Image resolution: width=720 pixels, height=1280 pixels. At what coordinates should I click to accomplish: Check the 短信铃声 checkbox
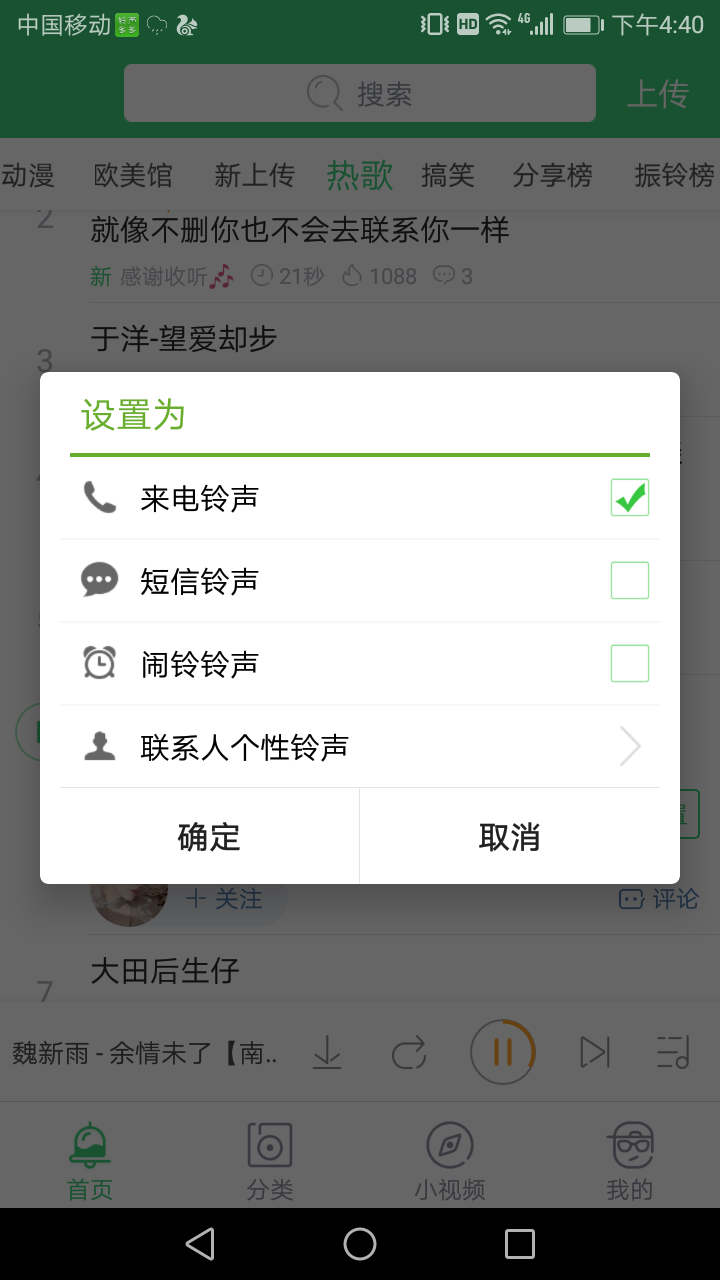pos(630,580)
